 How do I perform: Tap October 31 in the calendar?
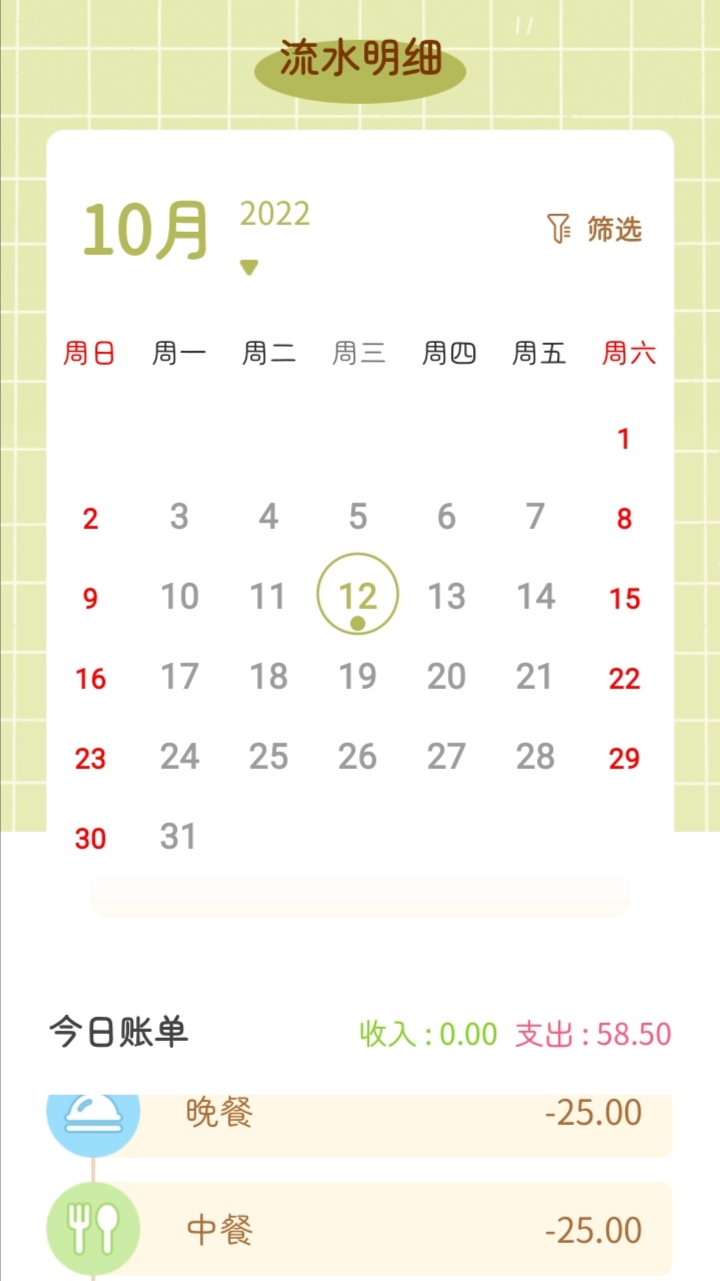(179, 836)
